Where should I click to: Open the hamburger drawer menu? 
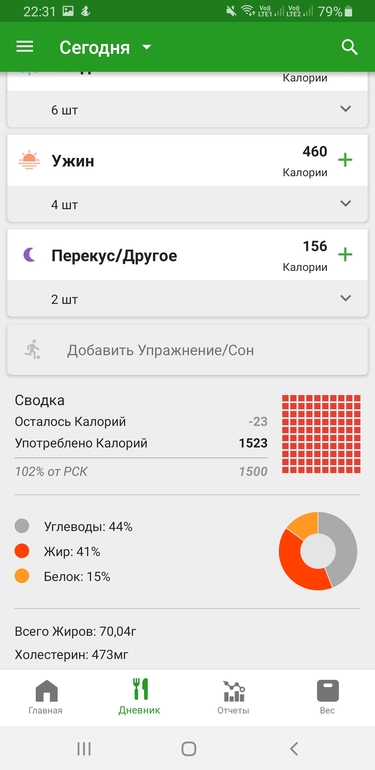25,47
